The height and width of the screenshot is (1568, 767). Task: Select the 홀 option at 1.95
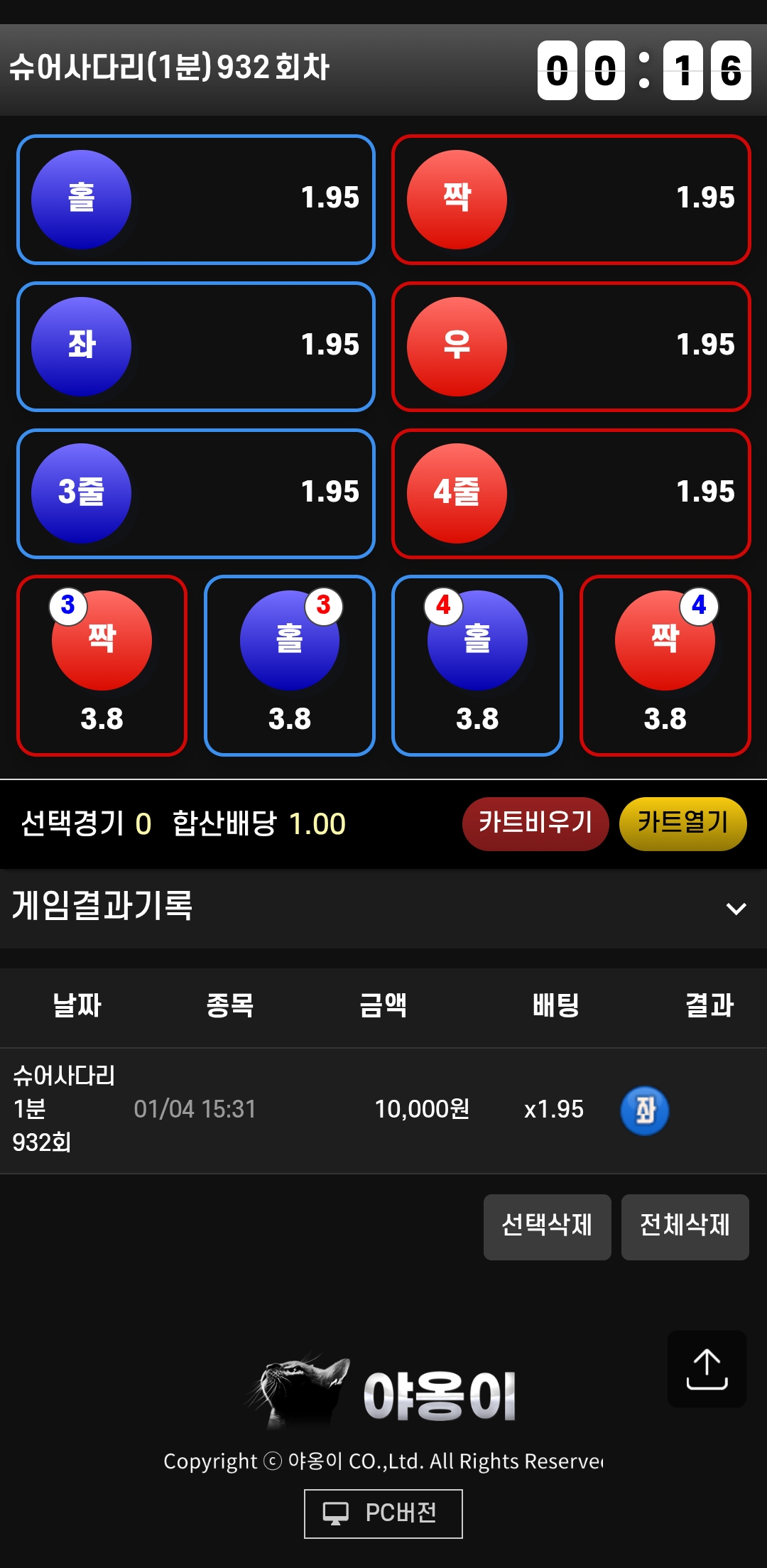click(195, 200)
